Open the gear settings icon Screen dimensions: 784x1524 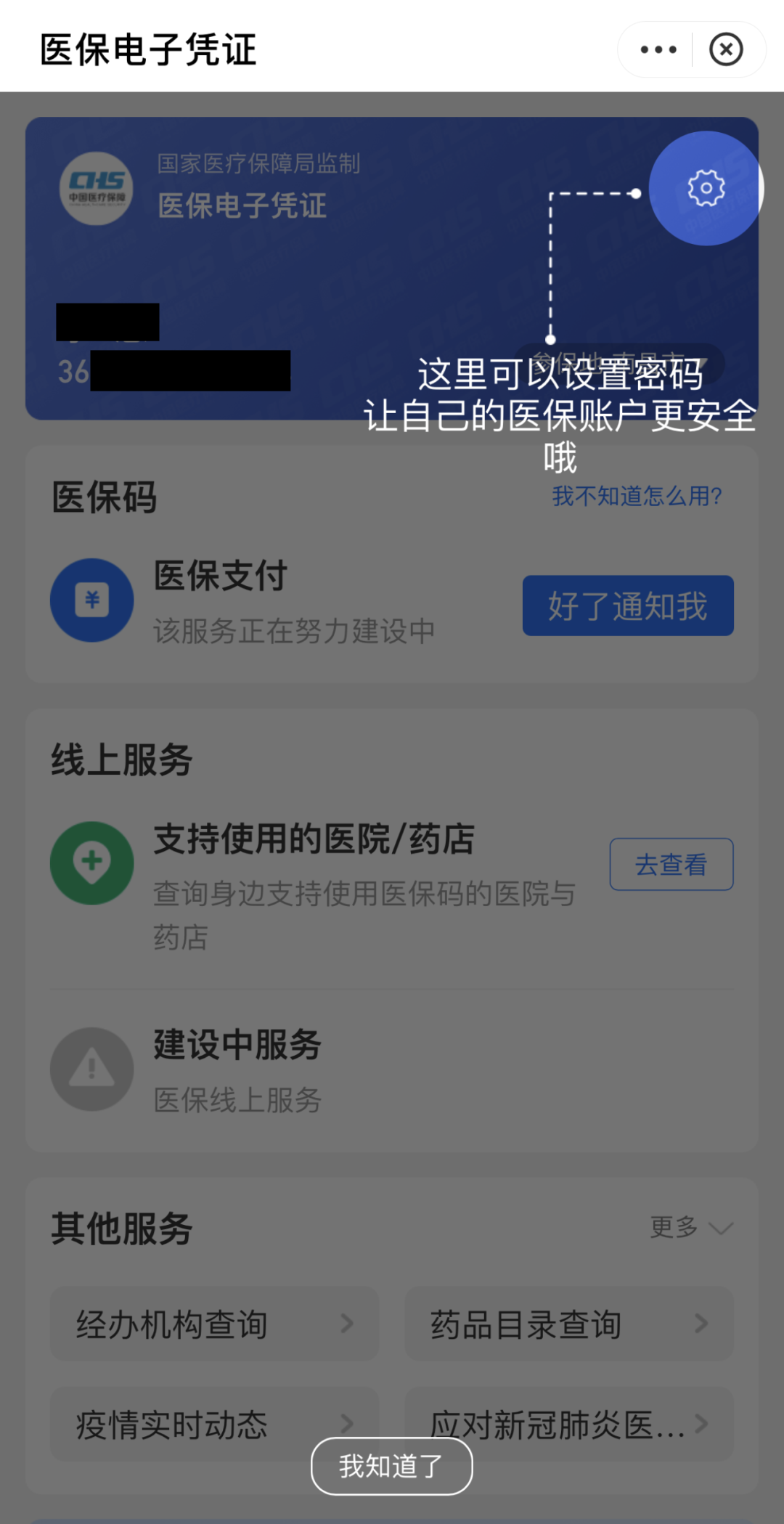point(706,189)
